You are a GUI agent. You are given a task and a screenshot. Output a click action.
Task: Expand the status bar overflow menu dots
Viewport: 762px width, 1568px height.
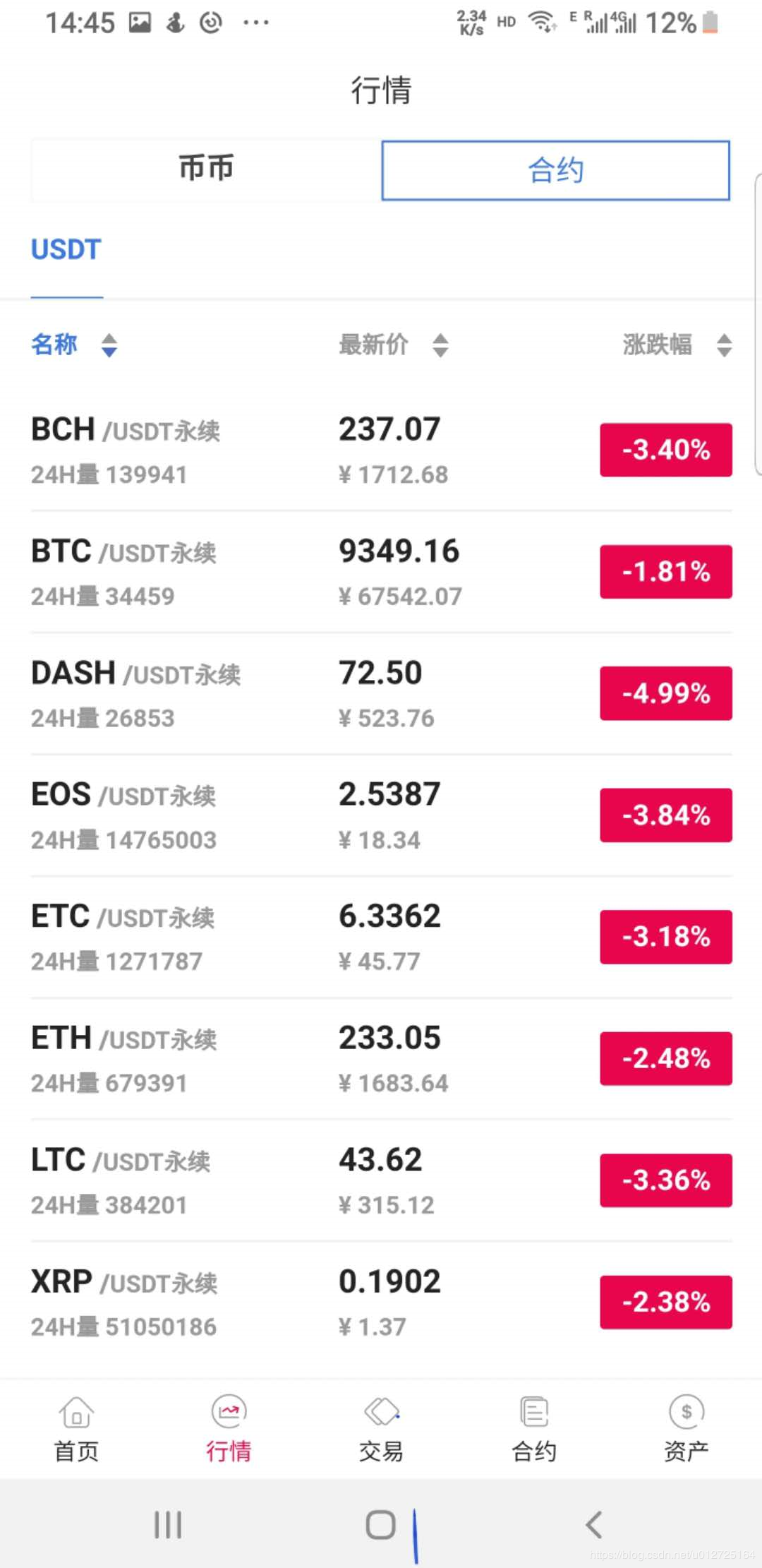[256, 21]
